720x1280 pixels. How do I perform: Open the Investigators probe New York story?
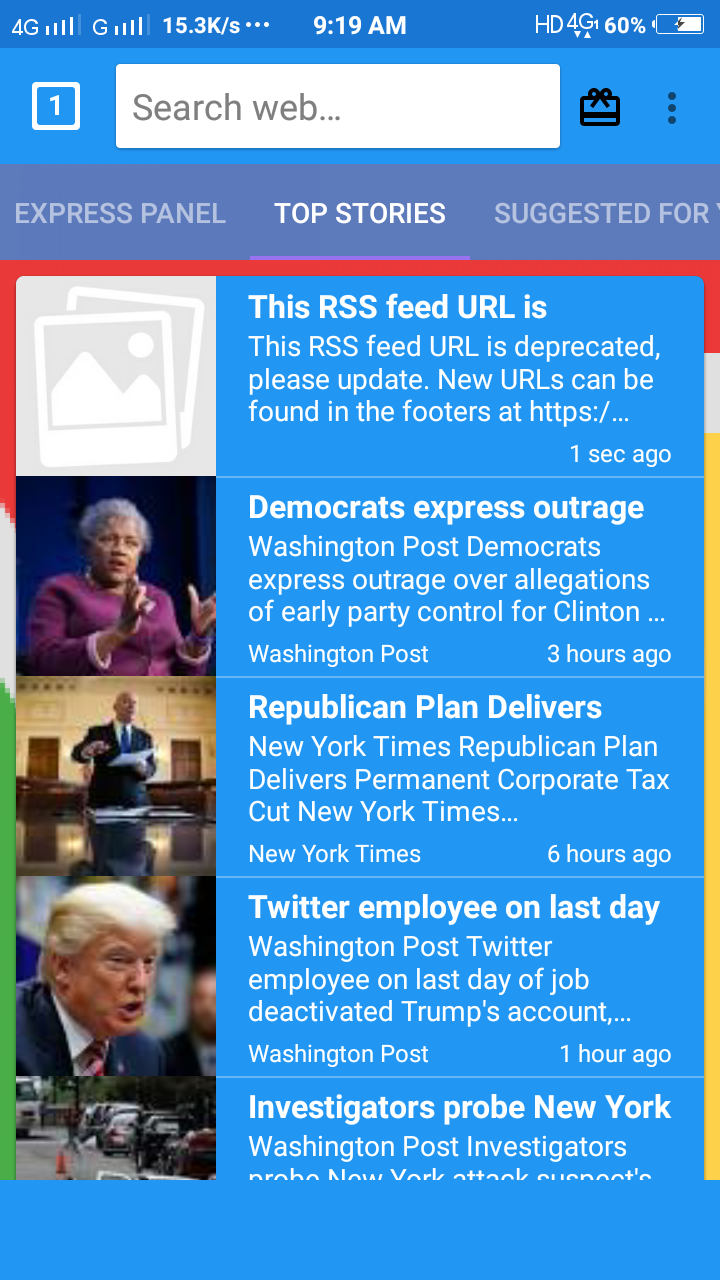[x=360, y=1128]
